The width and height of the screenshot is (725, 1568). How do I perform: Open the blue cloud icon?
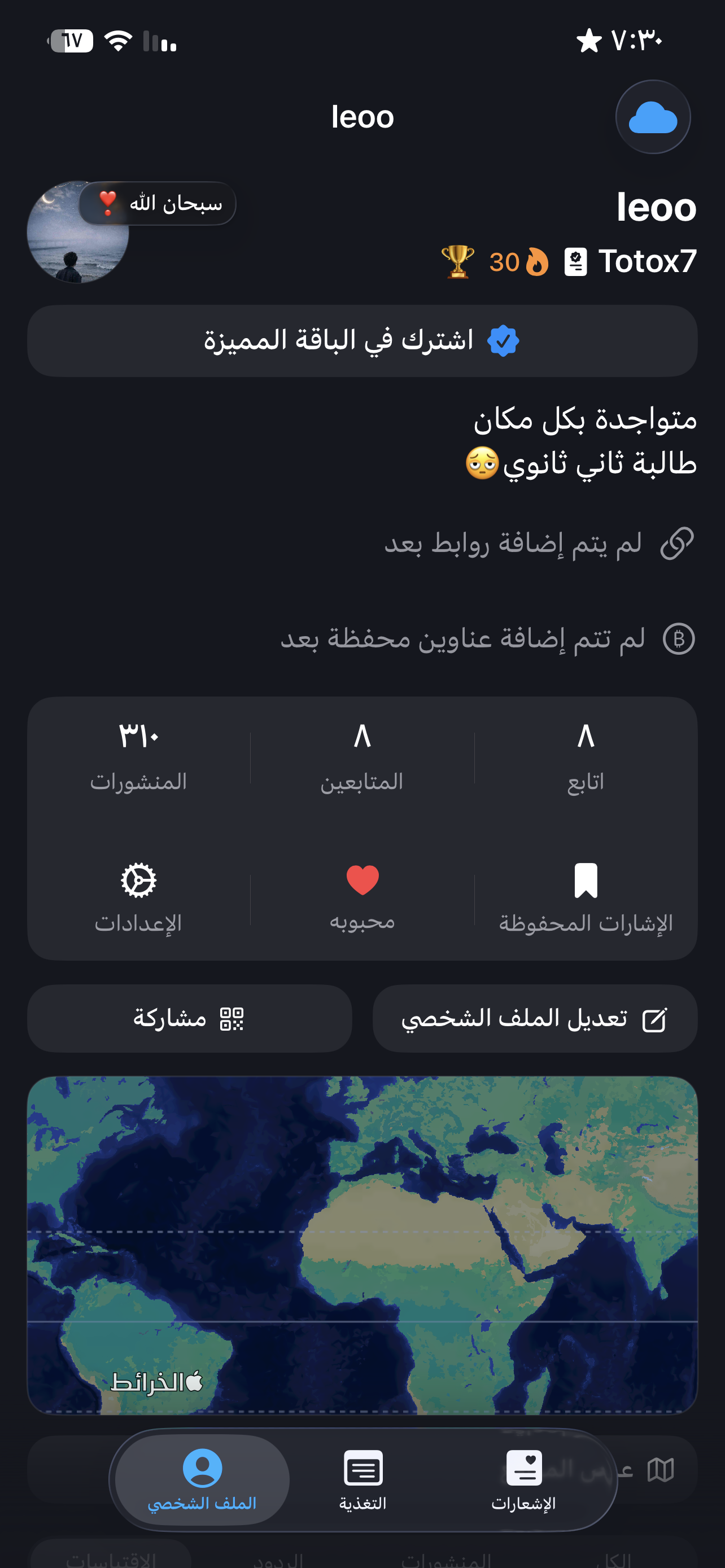653,117
